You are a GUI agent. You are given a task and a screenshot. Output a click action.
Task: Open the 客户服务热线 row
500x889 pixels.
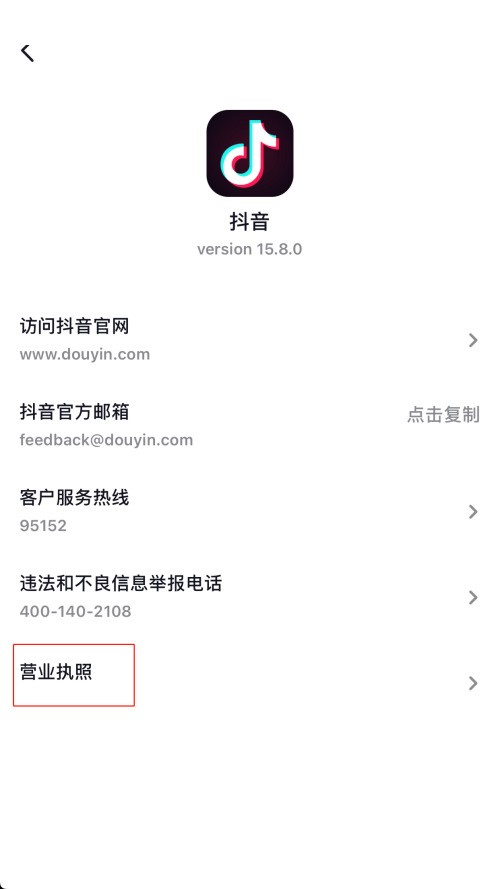(x=250, y=511)
